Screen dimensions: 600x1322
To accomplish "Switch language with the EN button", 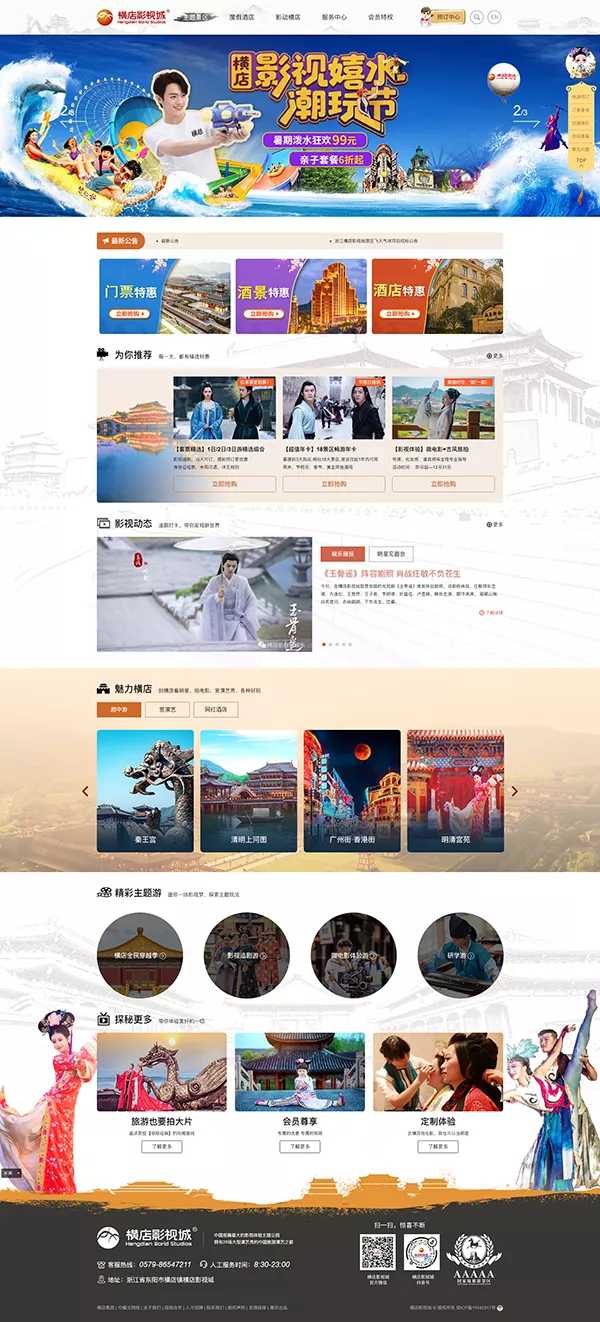I will (x=495, y=17).
